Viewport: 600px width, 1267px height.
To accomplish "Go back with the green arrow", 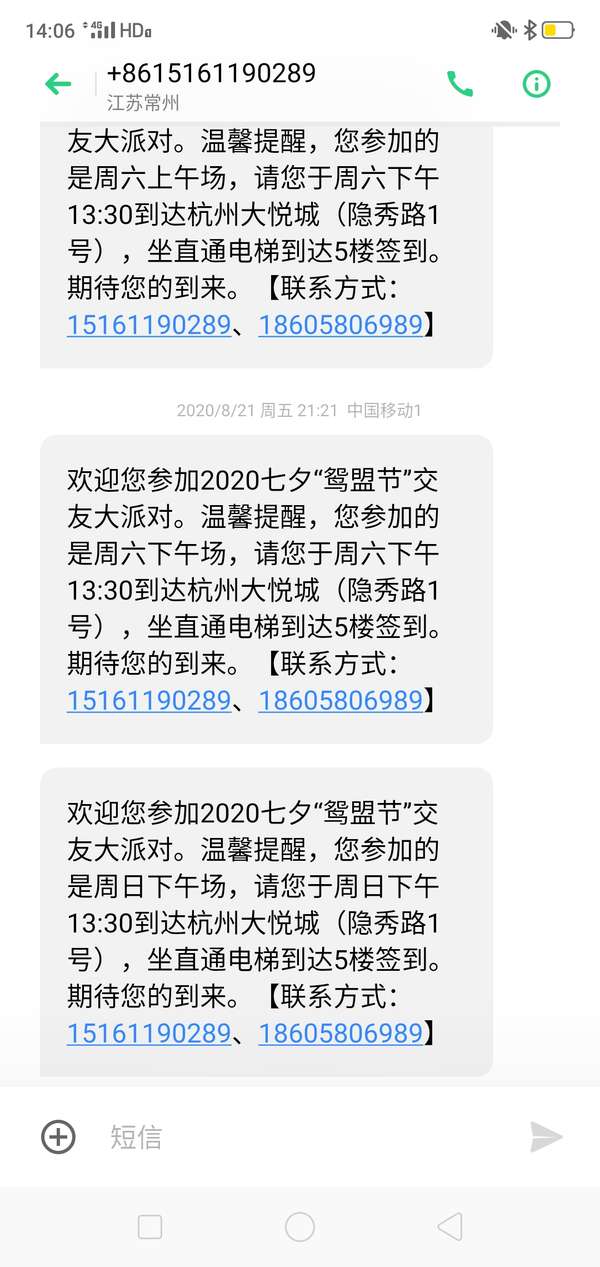I will pos(58,84).
